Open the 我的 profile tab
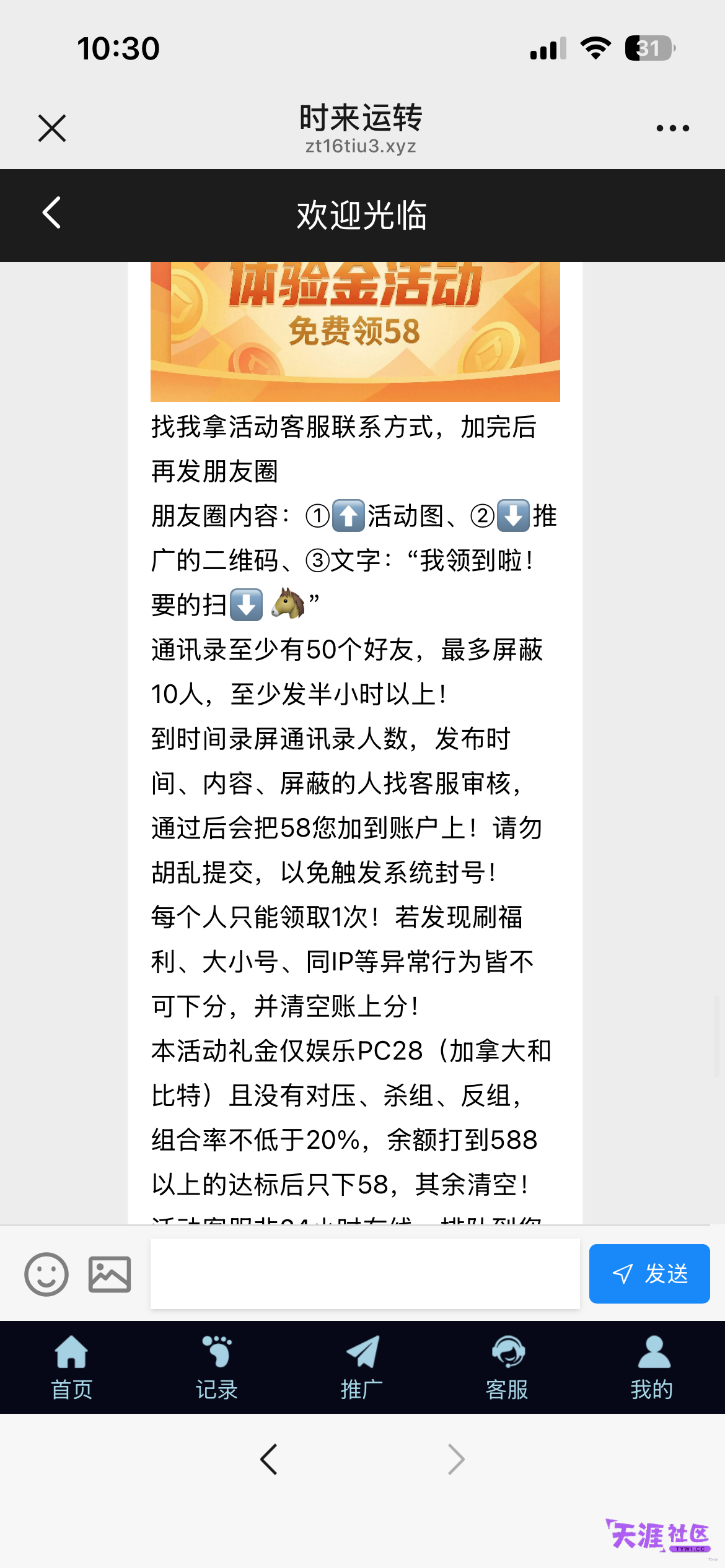The image size is (725, 1568). pos(652,1367)
